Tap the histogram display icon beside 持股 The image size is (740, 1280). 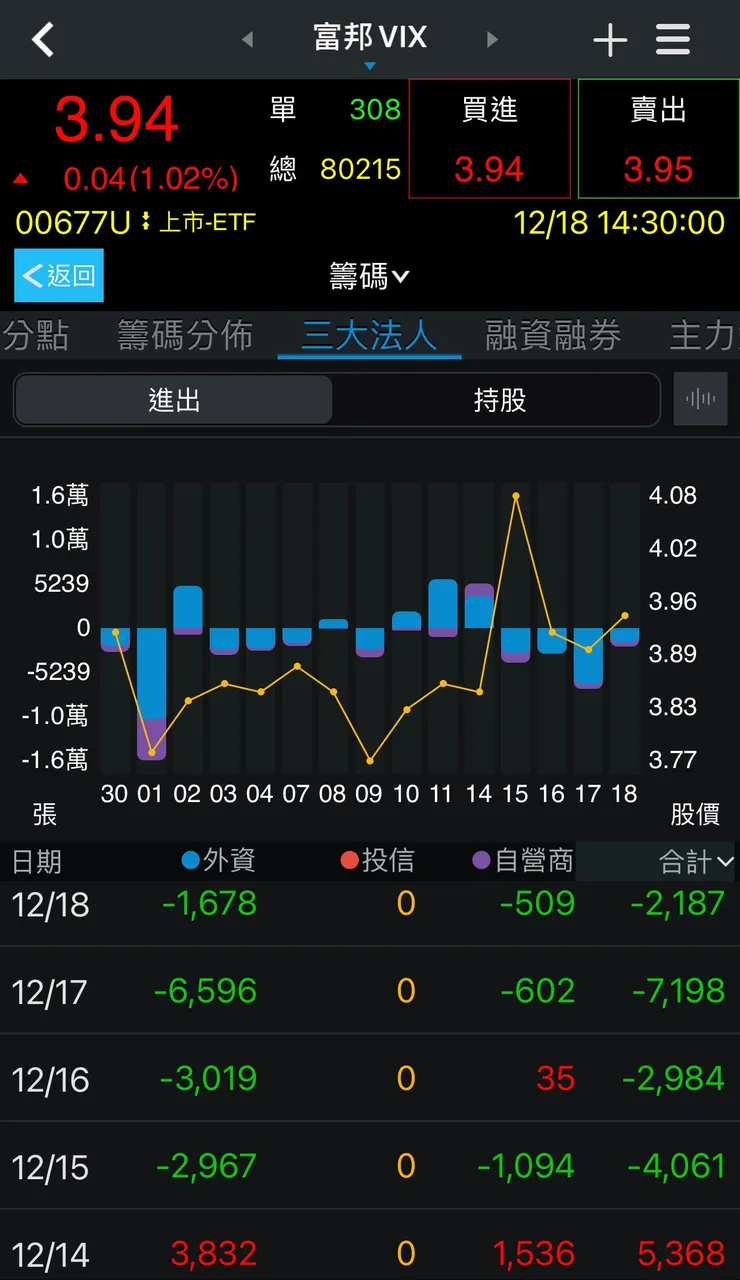coord(701,398)
